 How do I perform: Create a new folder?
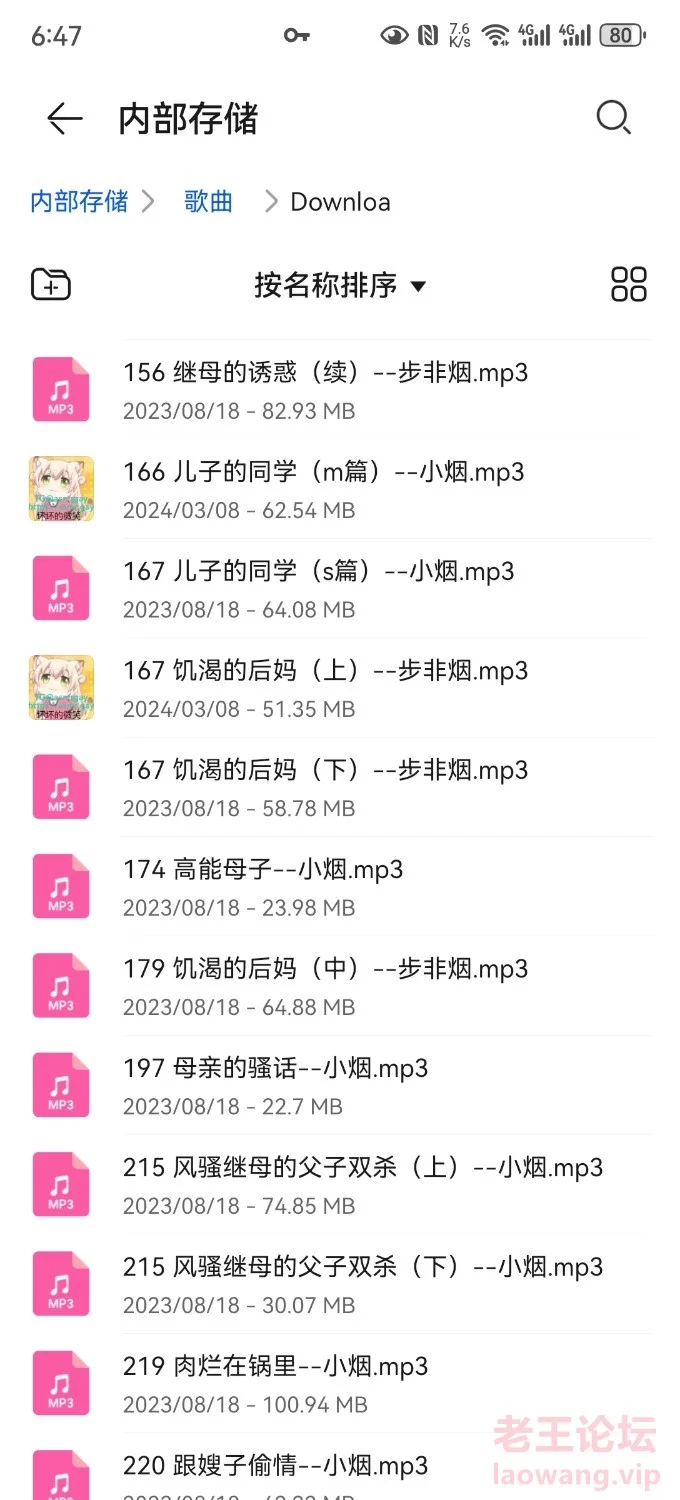coord(51,285)
